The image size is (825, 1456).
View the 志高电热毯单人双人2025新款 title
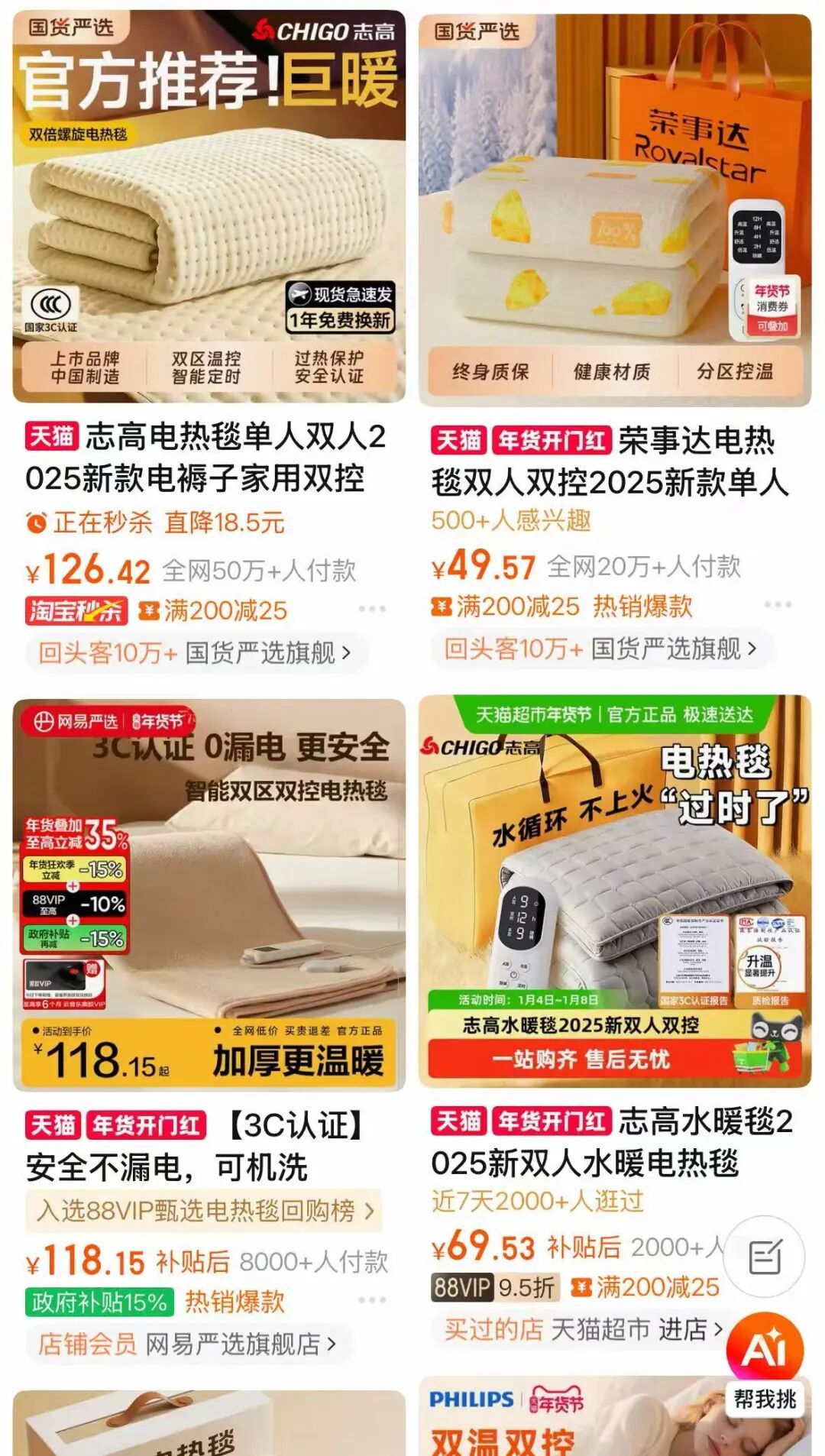[206, 458]
